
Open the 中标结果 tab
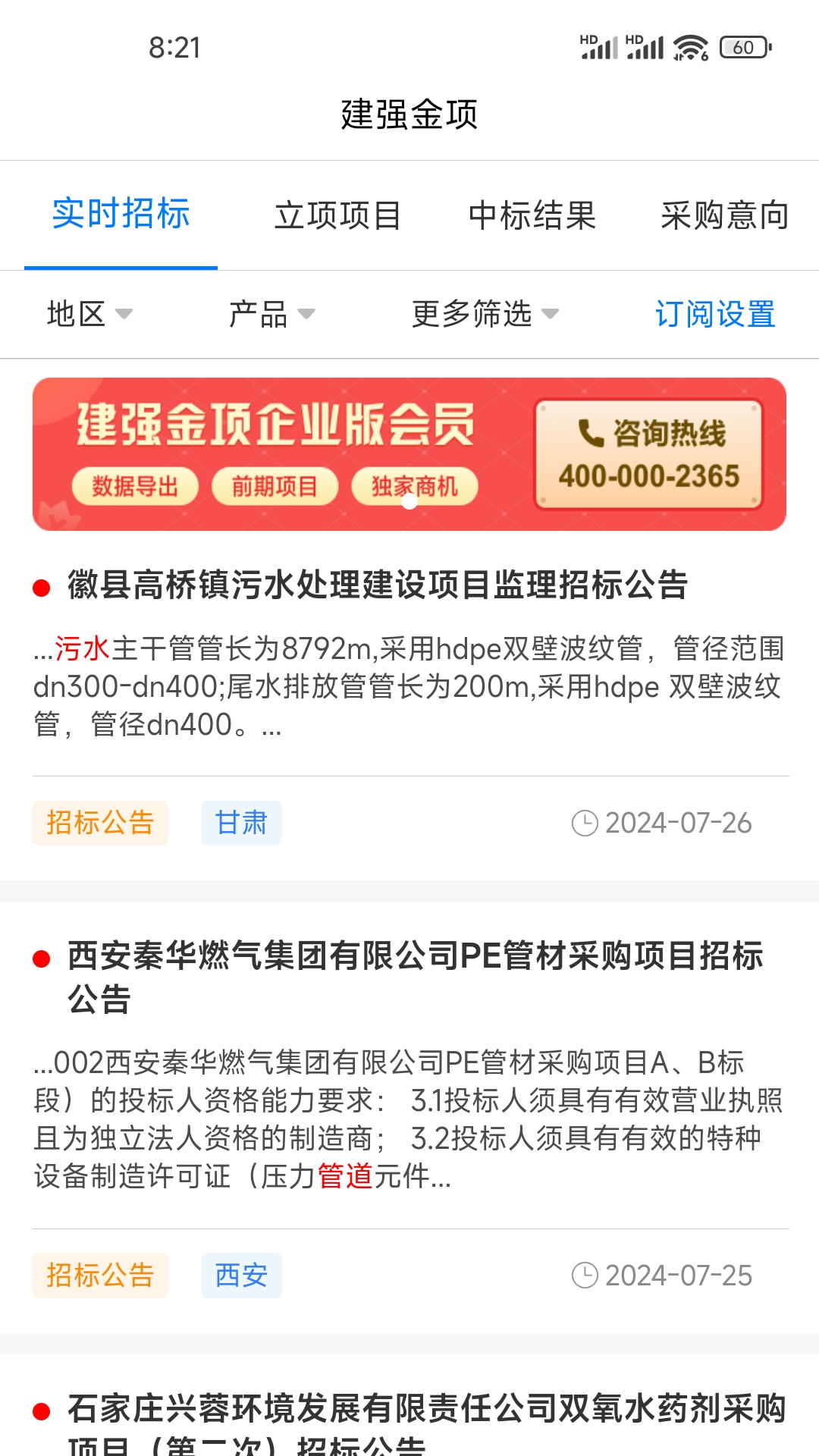click(x=532, y=216)
